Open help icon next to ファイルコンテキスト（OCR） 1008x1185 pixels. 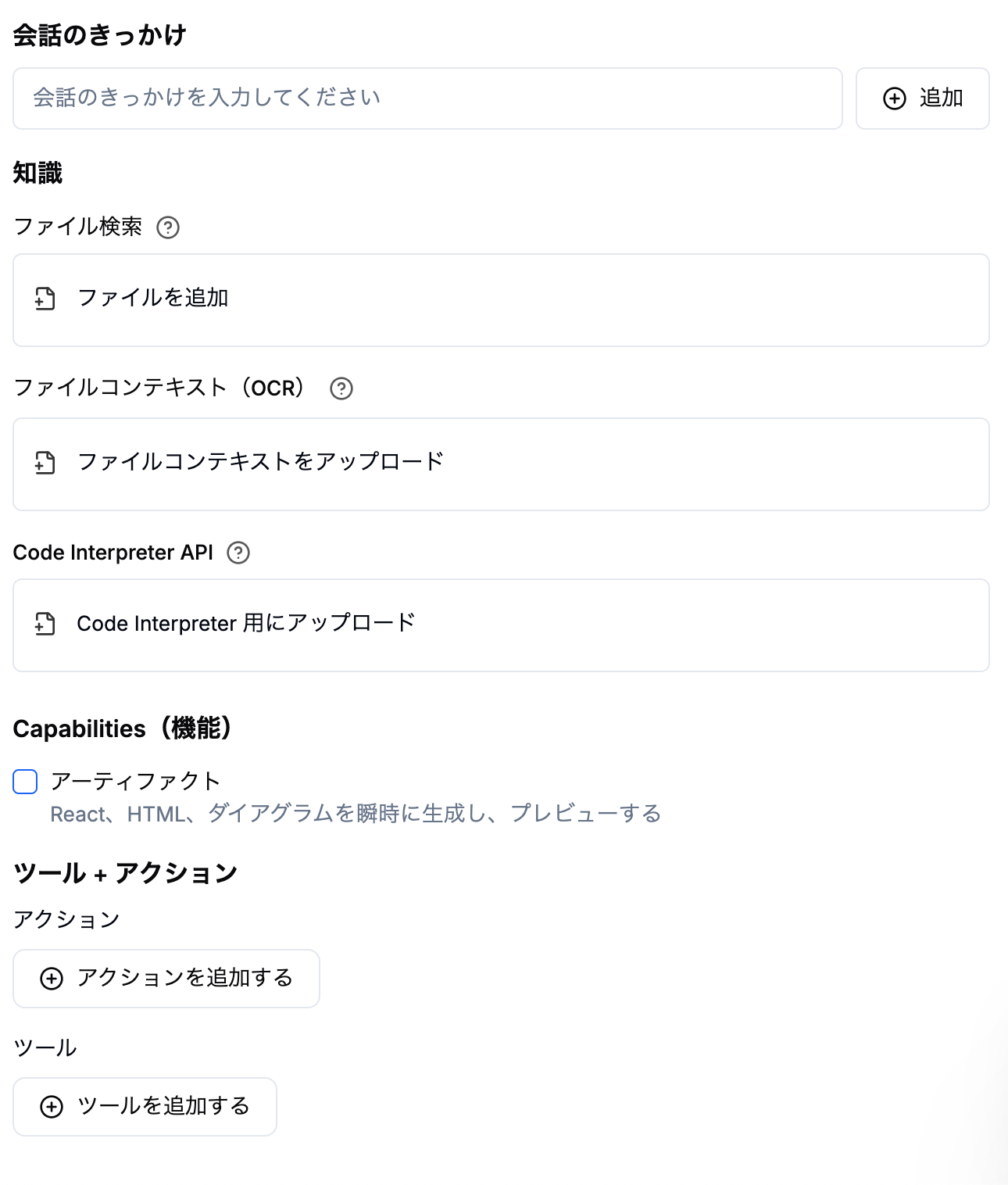click(x=341, y=388)
